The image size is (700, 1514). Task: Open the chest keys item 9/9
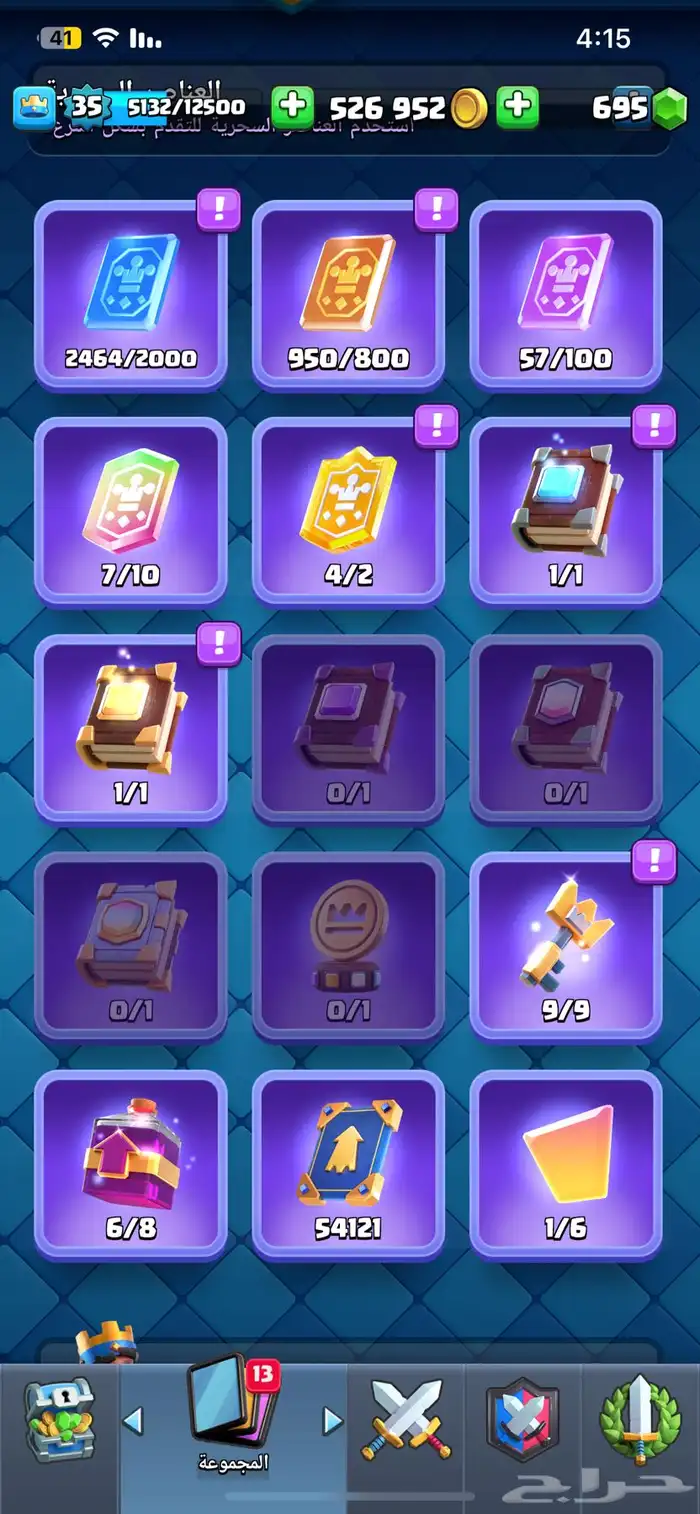point(566,946)
